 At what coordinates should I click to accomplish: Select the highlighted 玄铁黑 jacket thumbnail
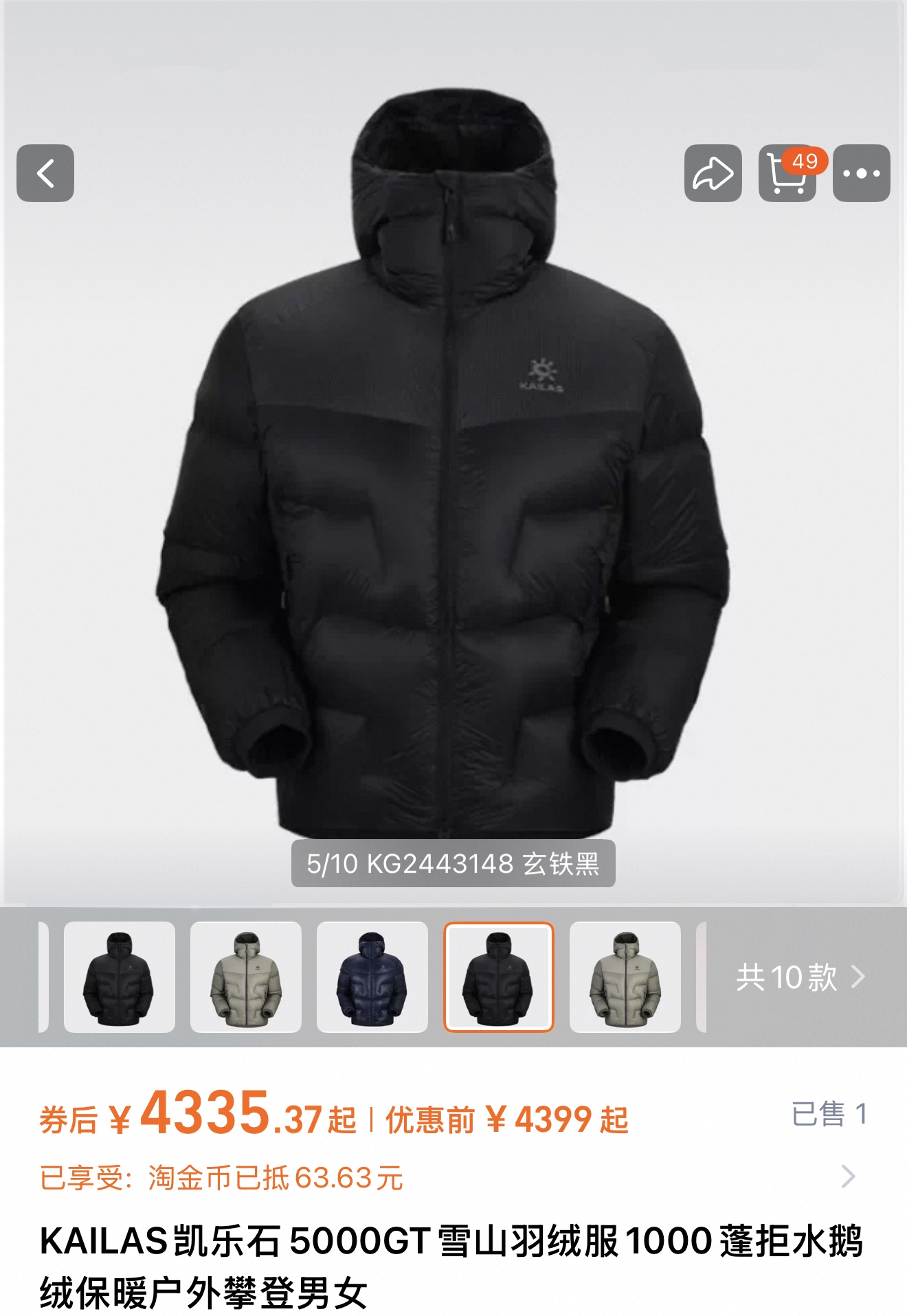pyautogui.click(x=499, y=977)
